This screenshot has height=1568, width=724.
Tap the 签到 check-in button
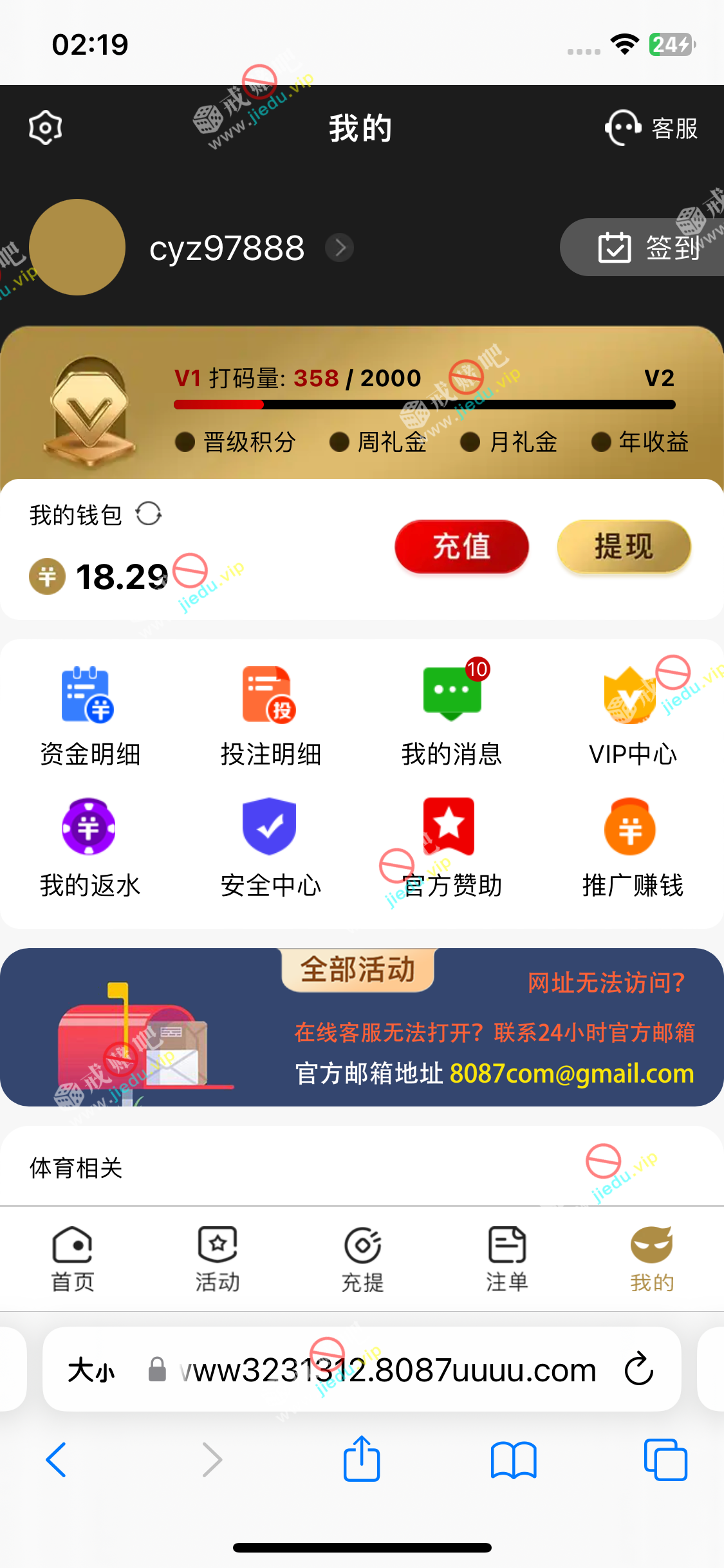[x=647, y=248]
